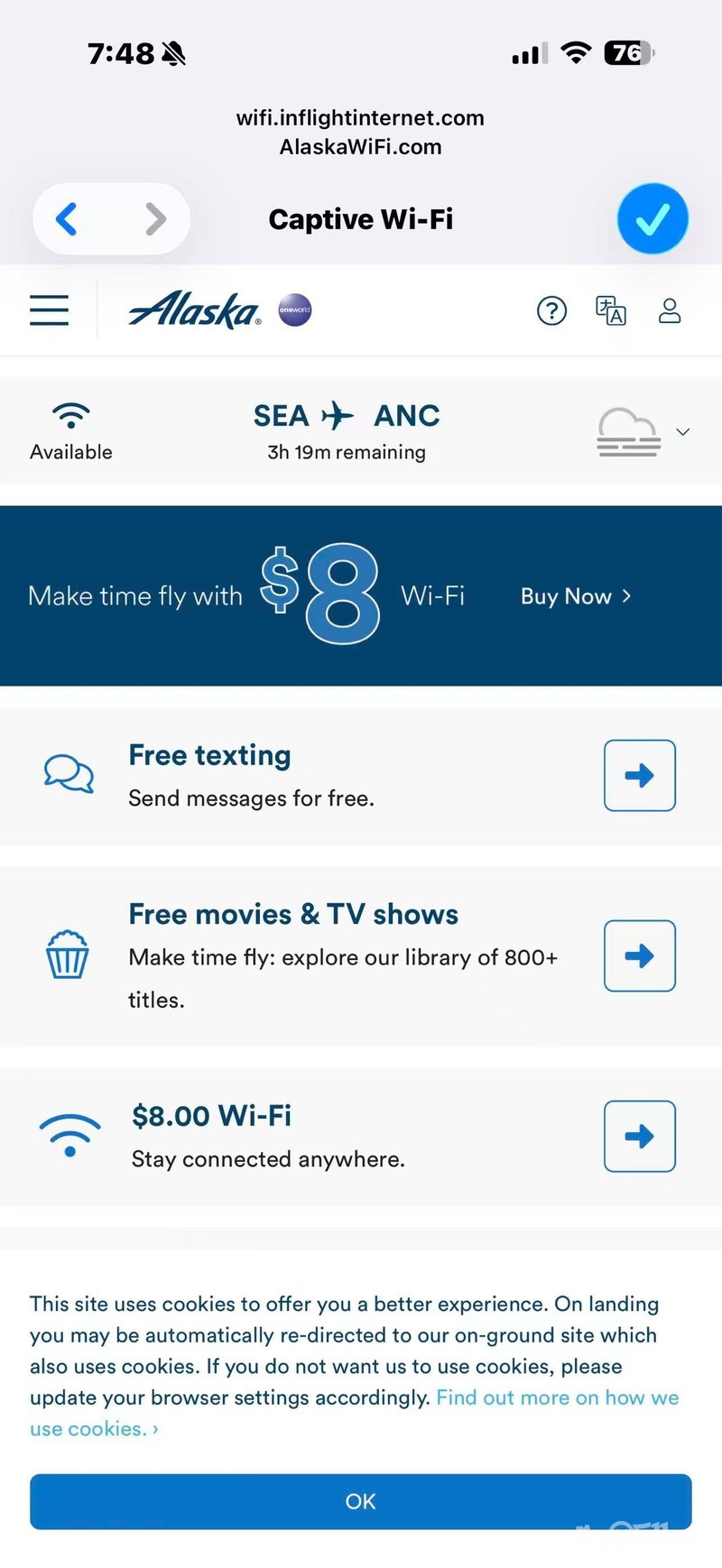This screenshot has width=722, height=1568.
Task: Tap the blue checkmark done button
Action: 653,219
